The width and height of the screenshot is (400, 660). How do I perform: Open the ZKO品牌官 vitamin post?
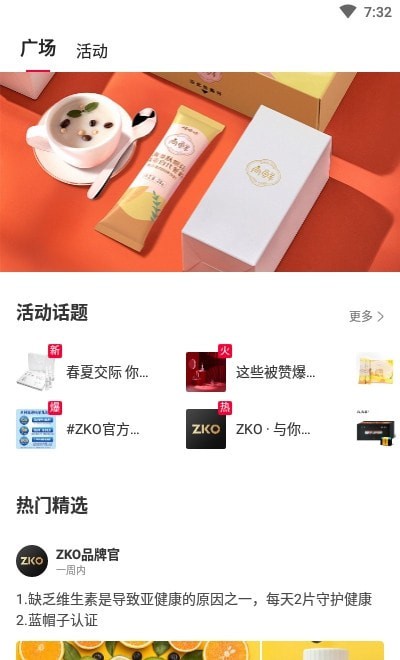point(194,609)
